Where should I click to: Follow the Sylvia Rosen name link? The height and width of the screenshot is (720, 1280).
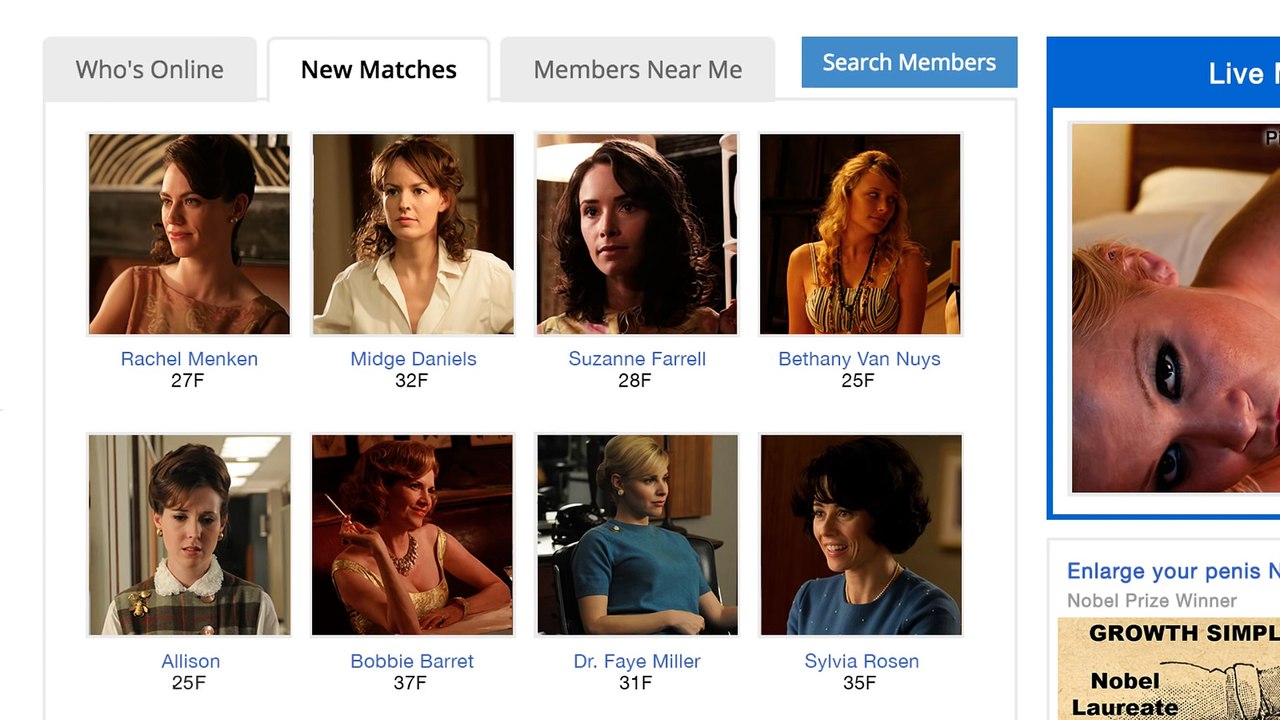click(x=861, y=661)
